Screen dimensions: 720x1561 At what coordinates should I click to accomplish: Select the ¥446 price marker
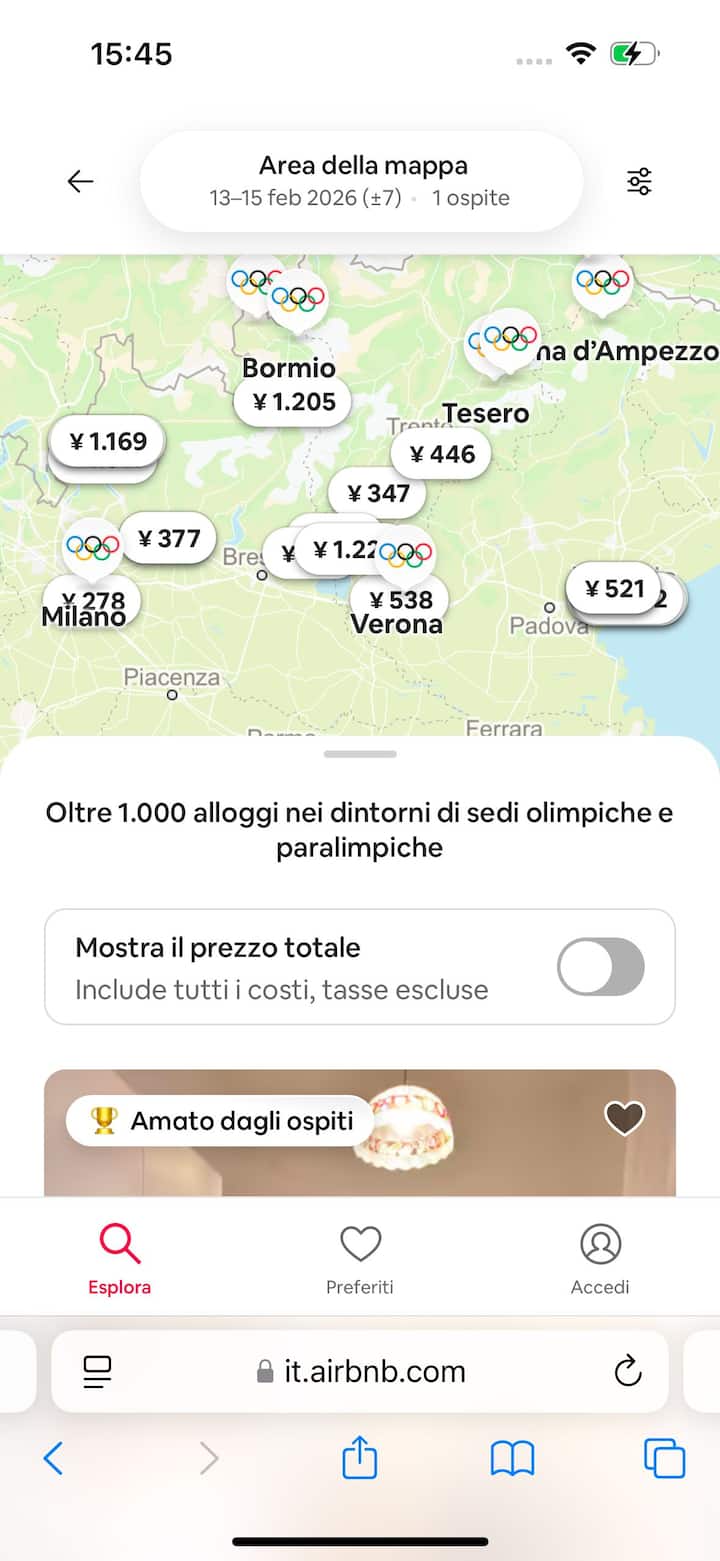[441, 454]
